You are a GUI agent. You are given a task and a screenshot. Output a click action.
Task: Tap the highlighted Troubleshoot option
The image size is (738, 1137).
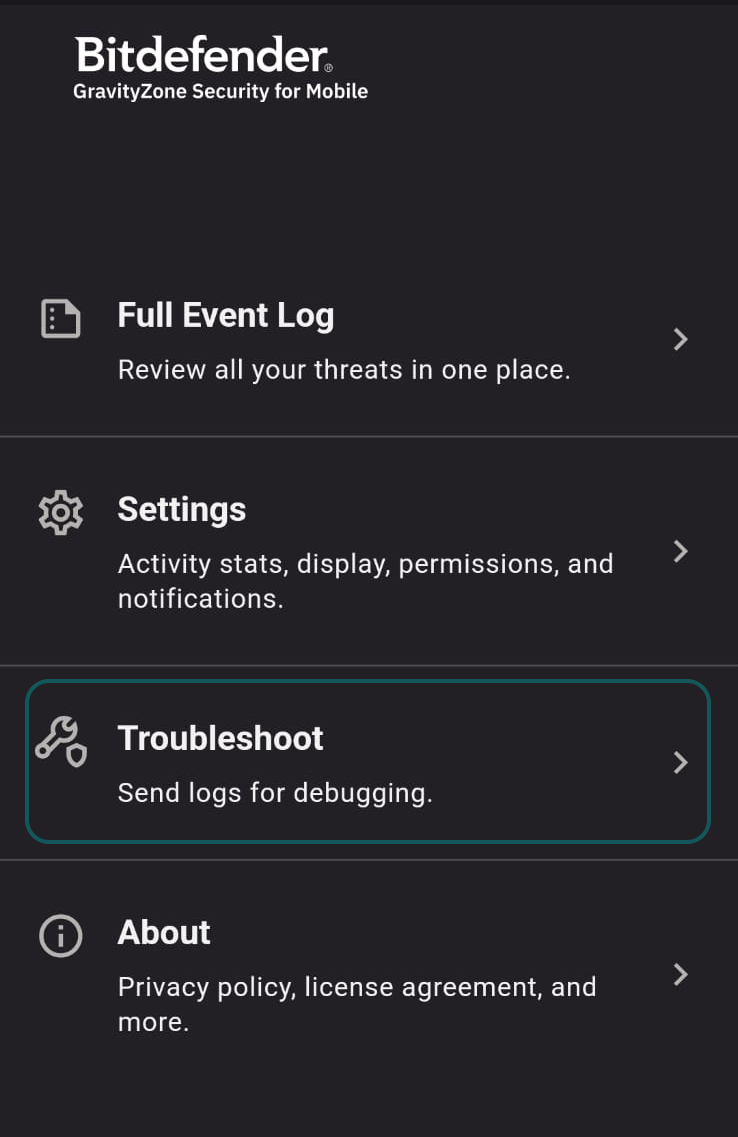(221, 738)
